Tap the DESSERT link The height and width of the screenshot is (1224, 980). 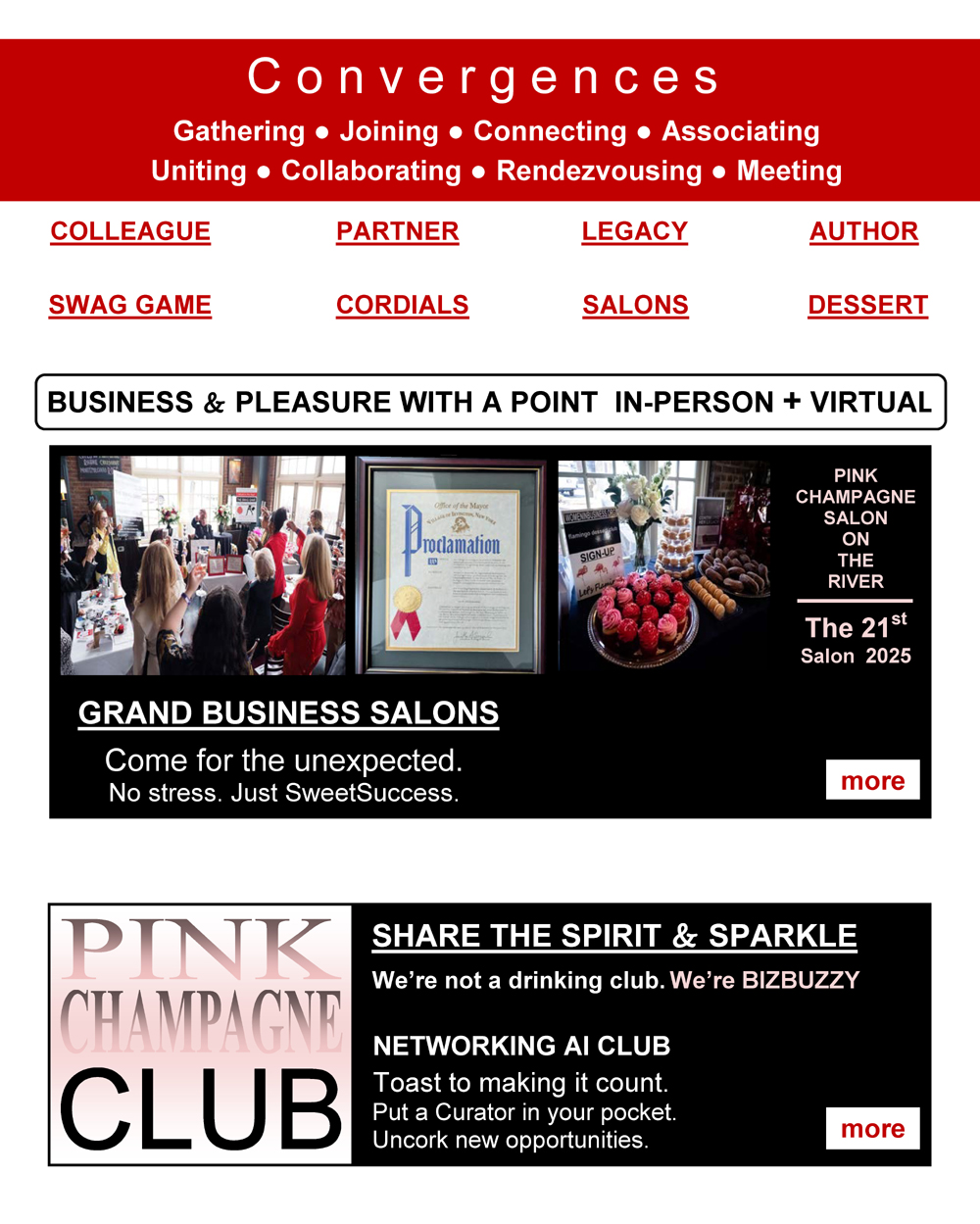click(x=867, y=305)
